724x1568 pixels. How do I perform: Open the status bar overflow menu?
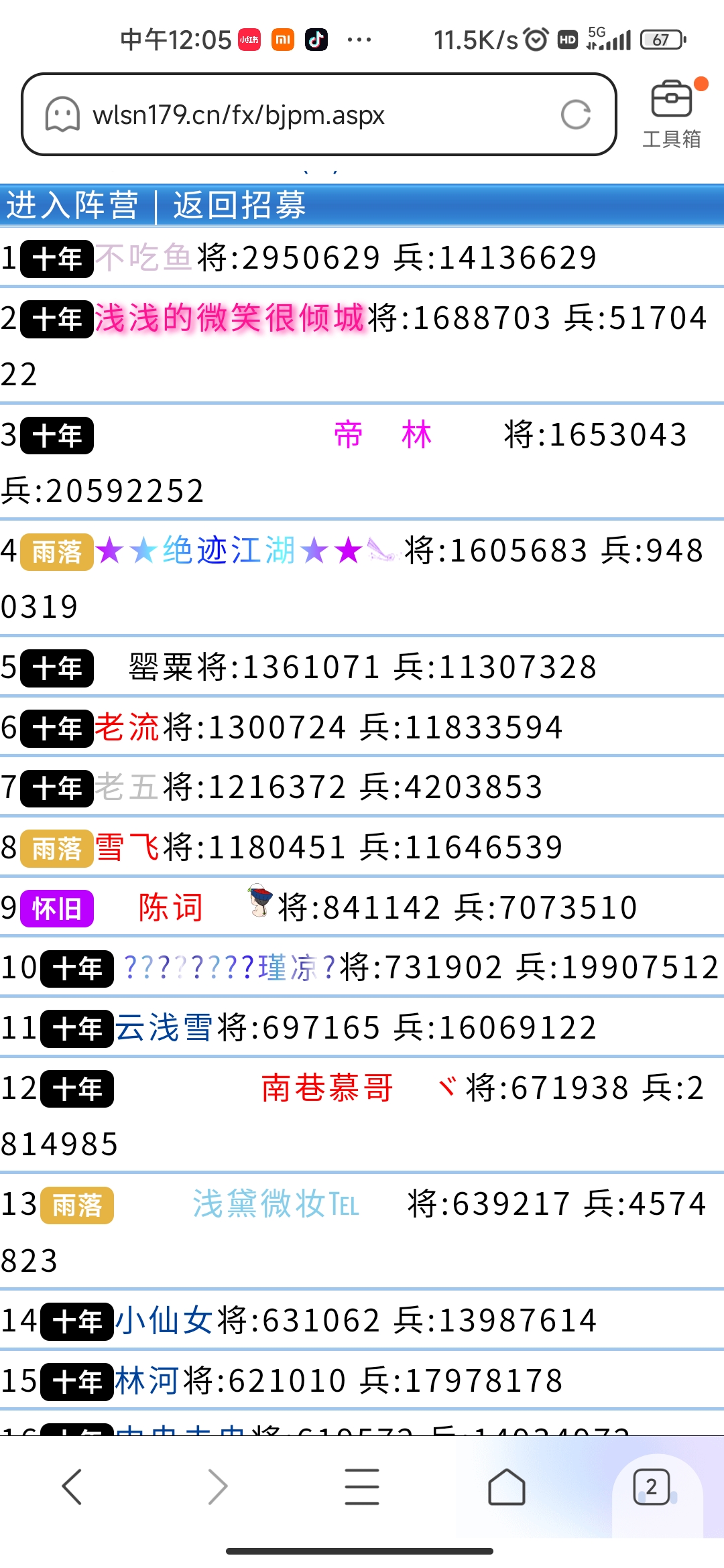[x=359, y=40]
